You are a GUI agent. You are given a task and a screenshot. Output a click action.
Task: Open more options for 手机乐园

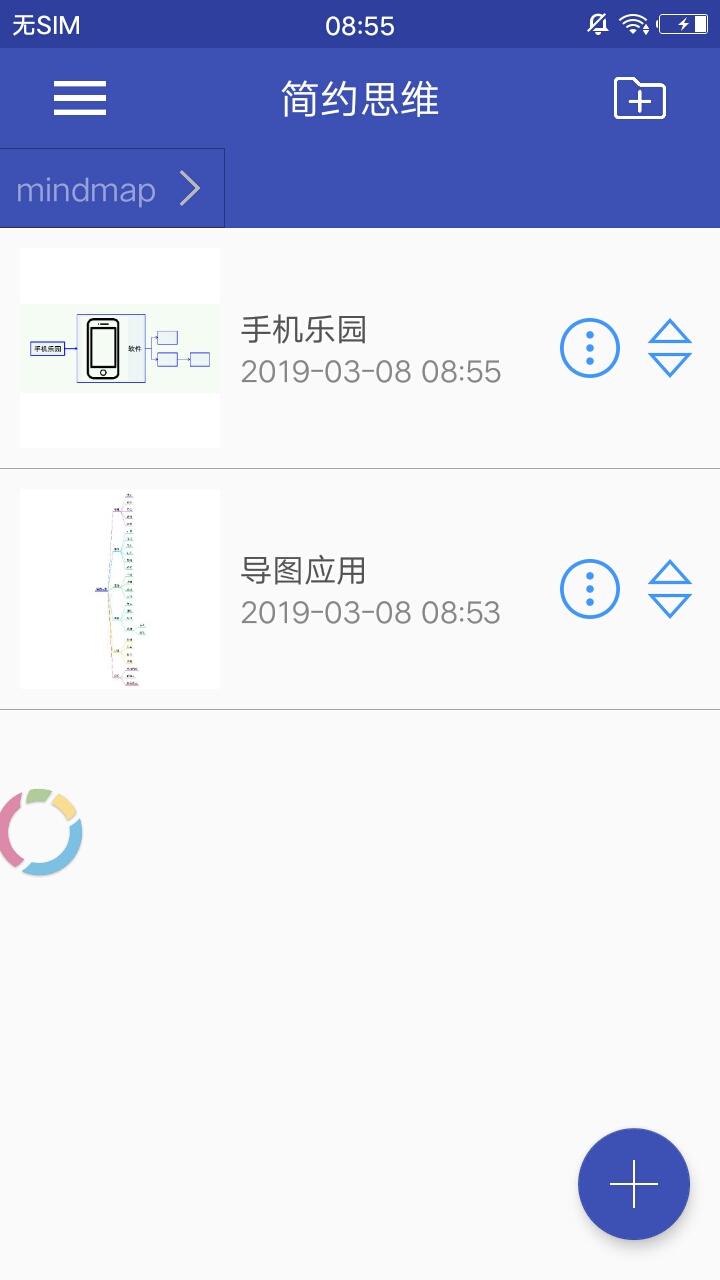pyautogui.click(x=590, y=348)
